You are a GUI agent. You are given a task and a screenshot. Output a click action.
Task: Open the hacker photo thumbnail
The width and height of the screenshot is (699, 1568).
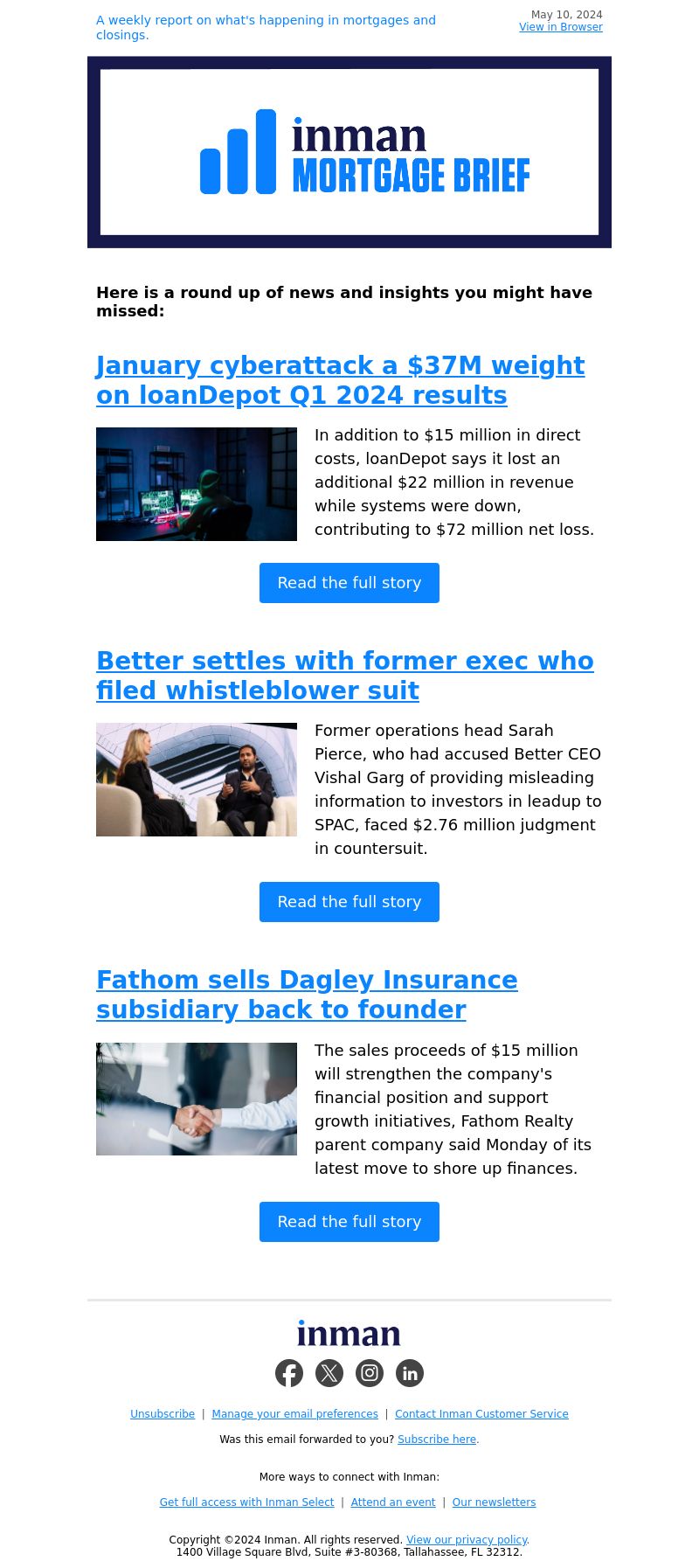197,484
